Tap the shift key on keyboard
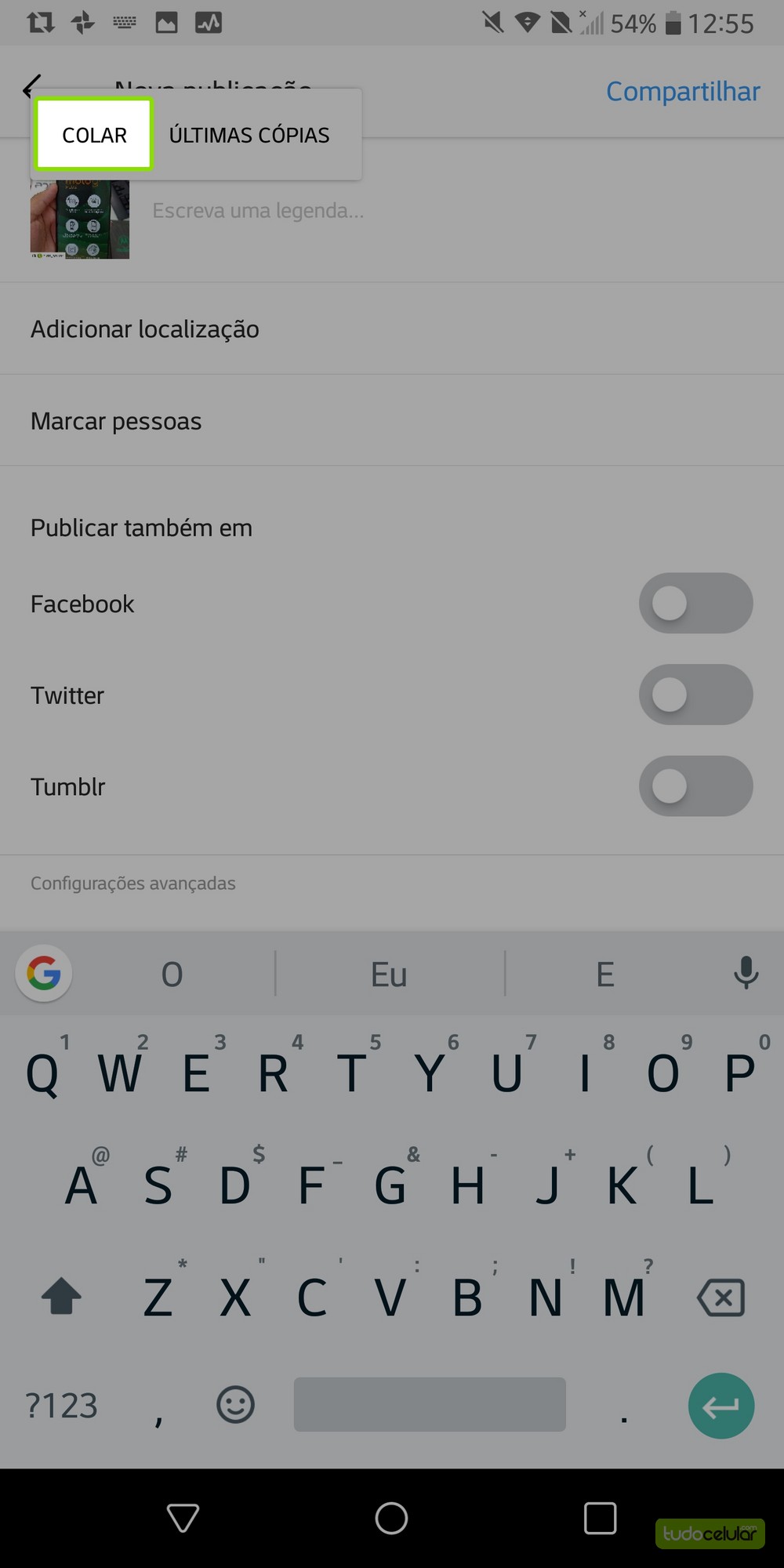This screenshot has width=784, height=1568. tap(61, 1296)
